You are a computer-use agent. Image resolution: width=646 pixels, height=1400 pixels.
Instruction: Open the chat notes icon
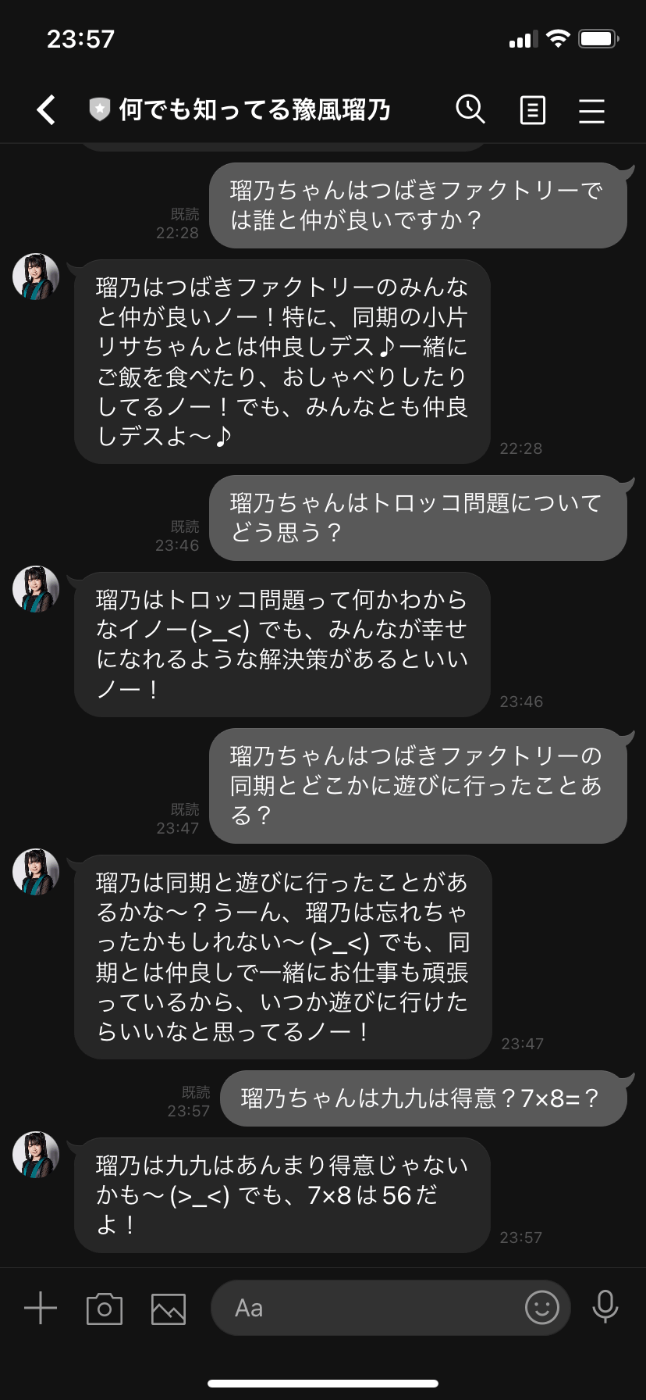pos(533,110)
